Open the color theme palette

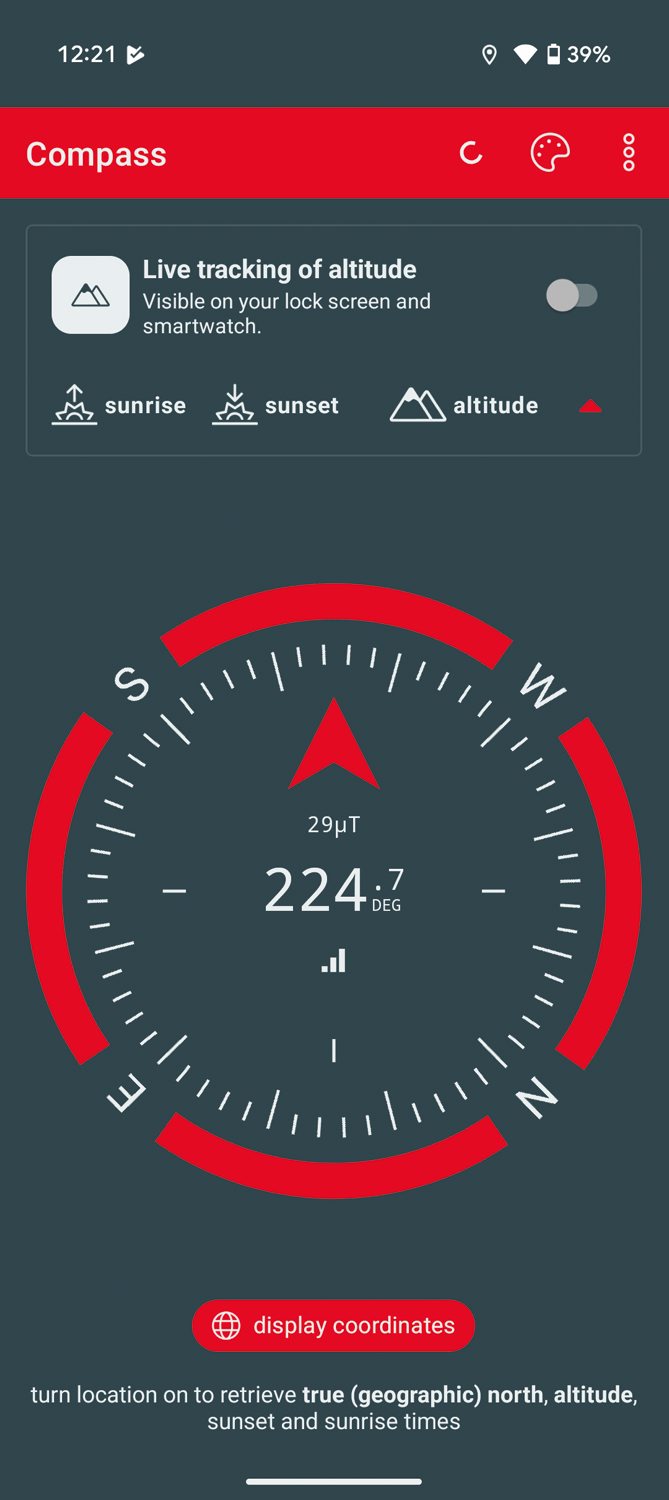pyautogui.click(x=550, y=153)
